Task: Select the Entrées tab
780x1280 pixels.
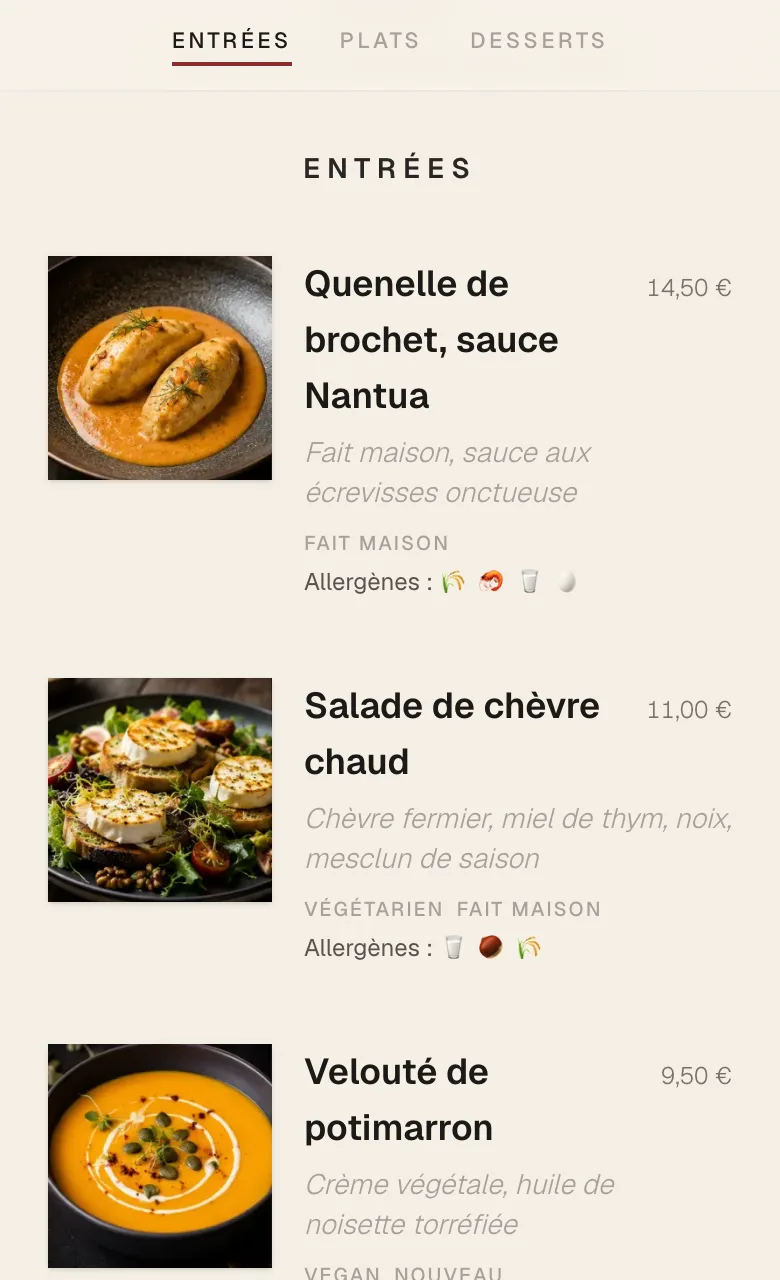Action: pyautogui.click(x=231, y=41)
